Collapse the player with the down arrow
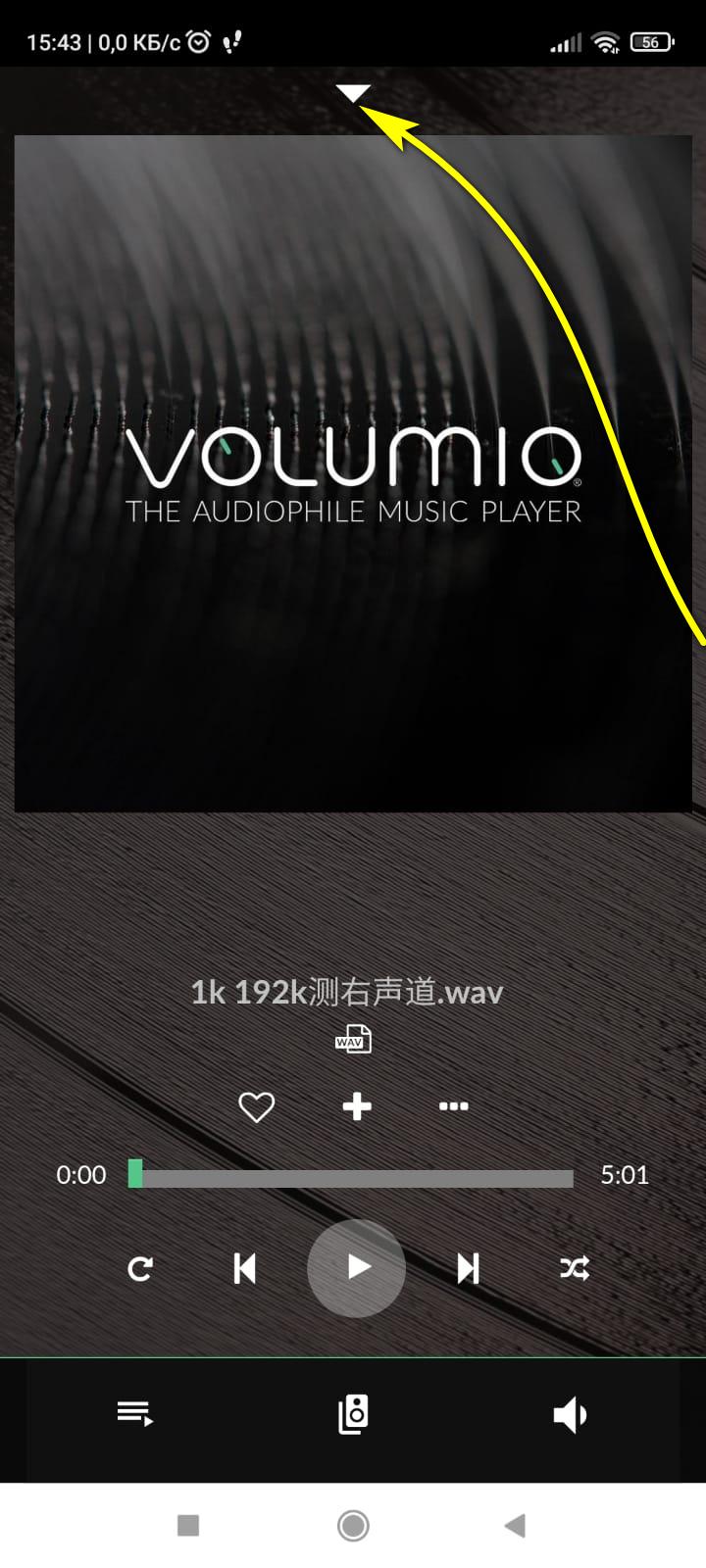The width and height of the screenshot is (706, 1568). (353, 93)
